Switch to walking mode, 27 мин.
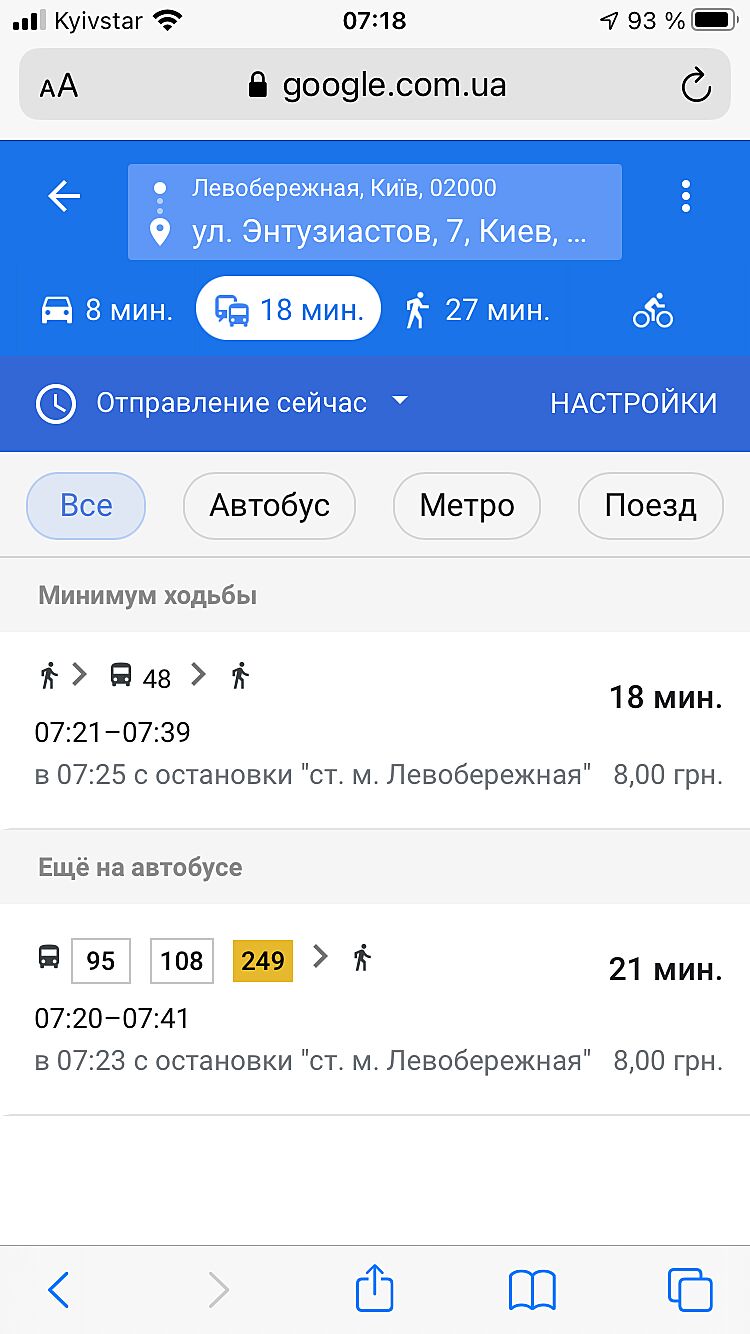 point(476,310)
